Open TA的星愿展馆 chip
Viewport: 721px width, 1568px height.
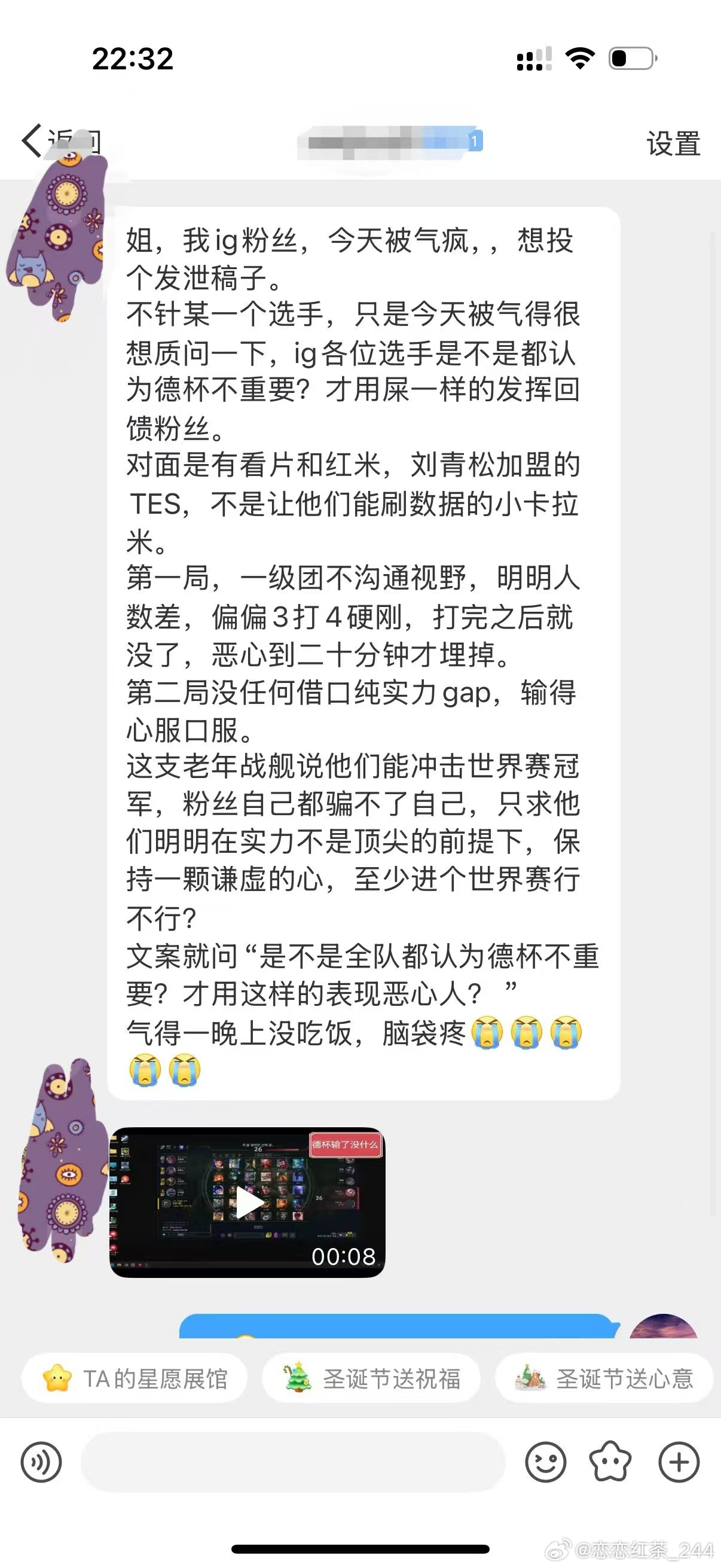(135, 1378)
